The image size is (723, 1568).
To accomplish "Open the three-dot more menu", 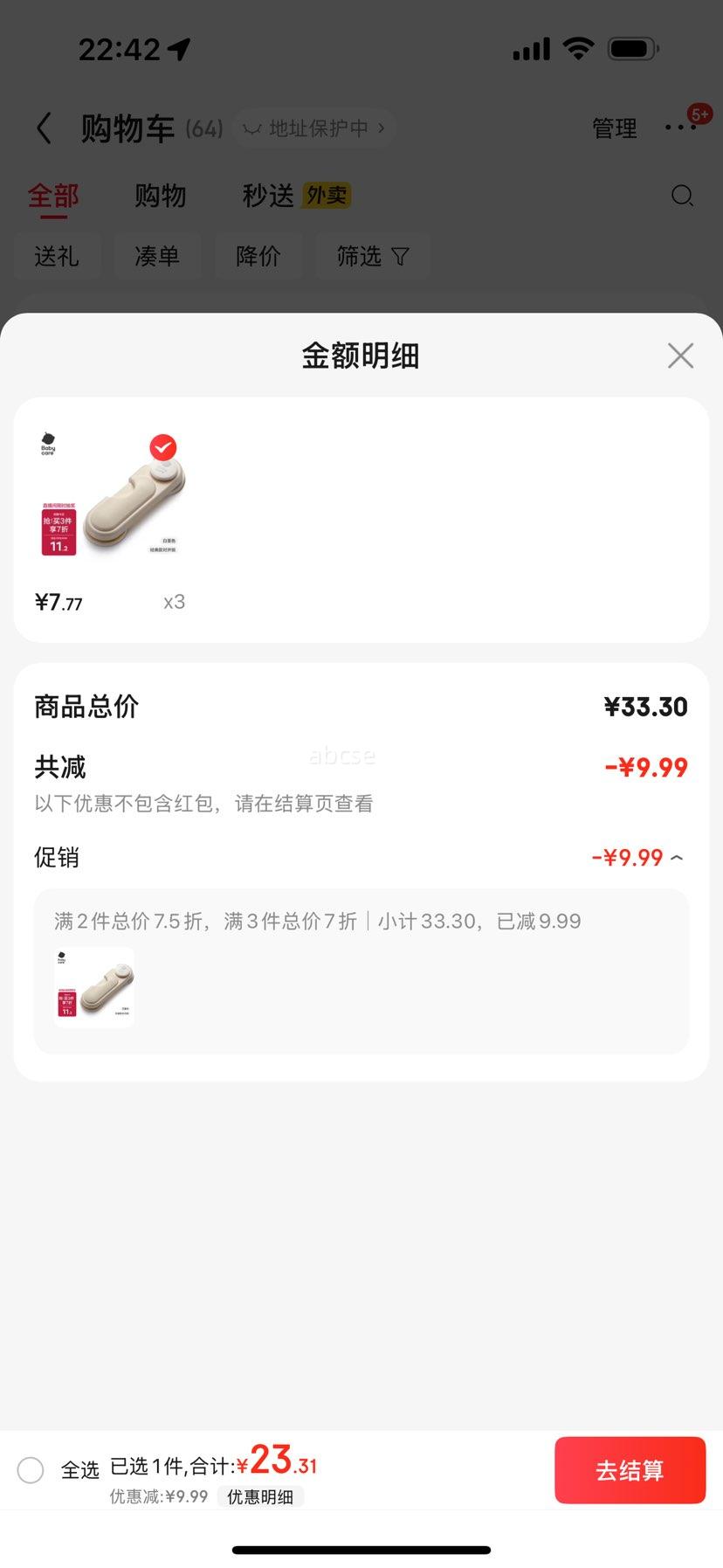I will [x=680, y=128].
